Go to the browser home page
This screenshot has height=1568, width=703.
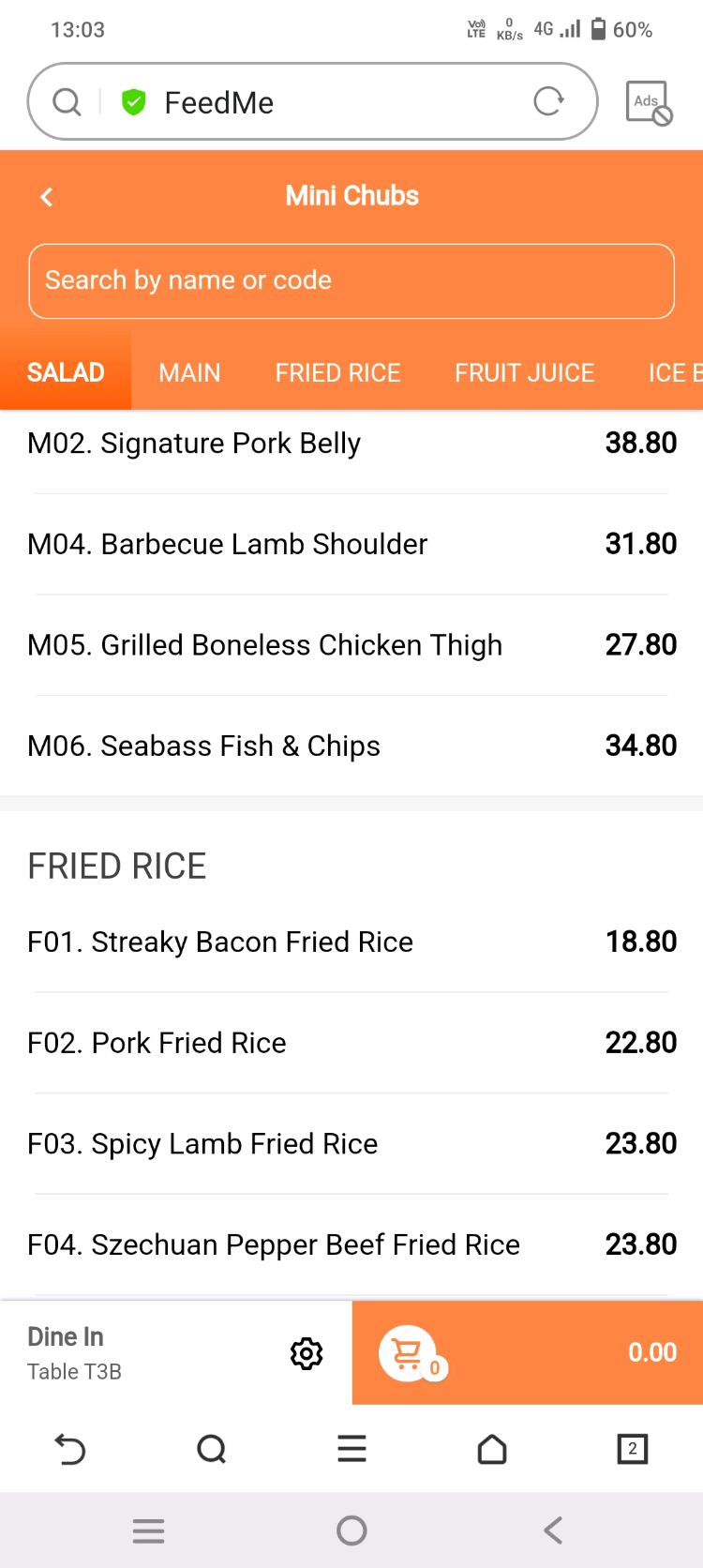coord(492,1450)
